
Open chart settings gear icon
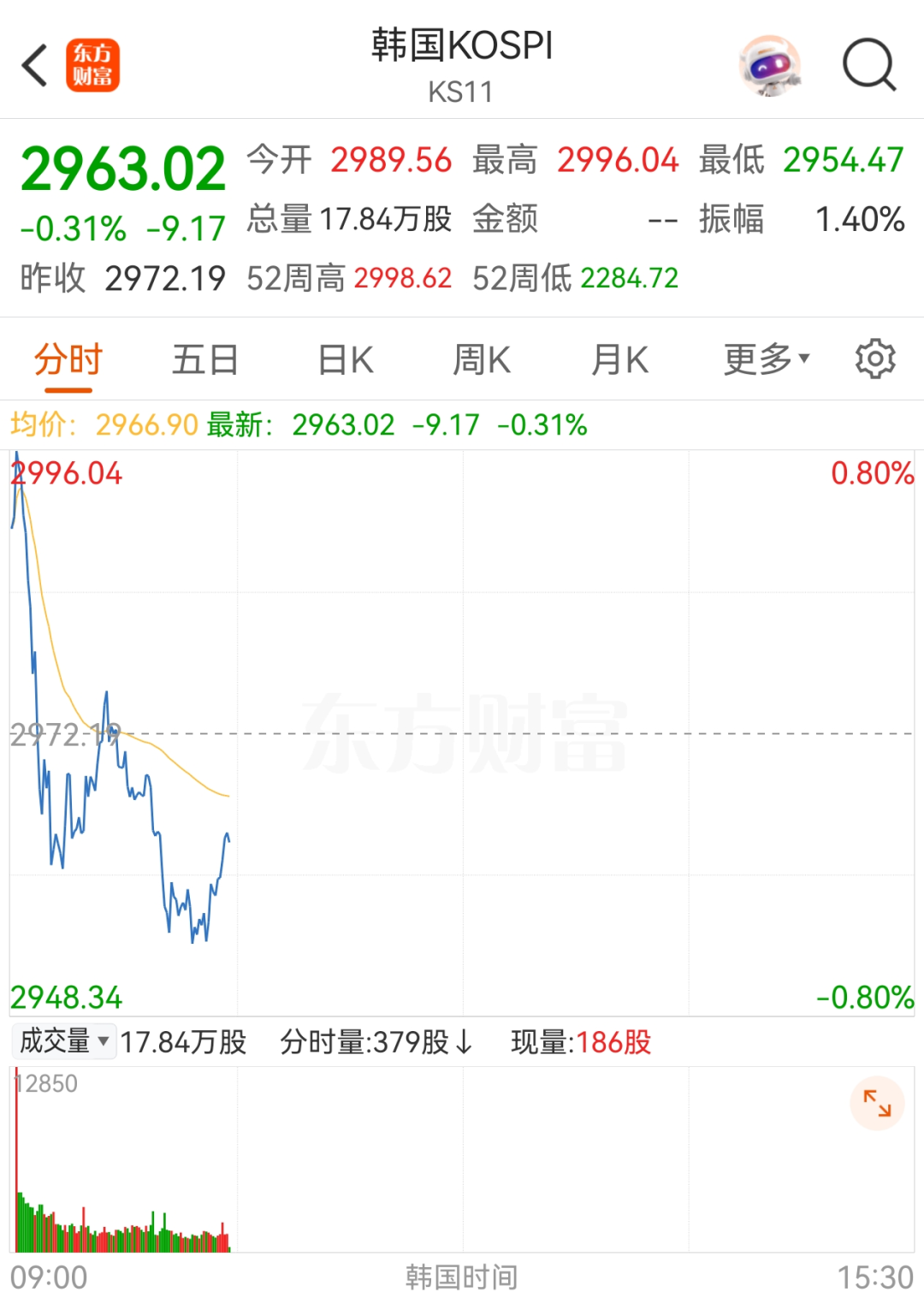[x=875, y=359]
